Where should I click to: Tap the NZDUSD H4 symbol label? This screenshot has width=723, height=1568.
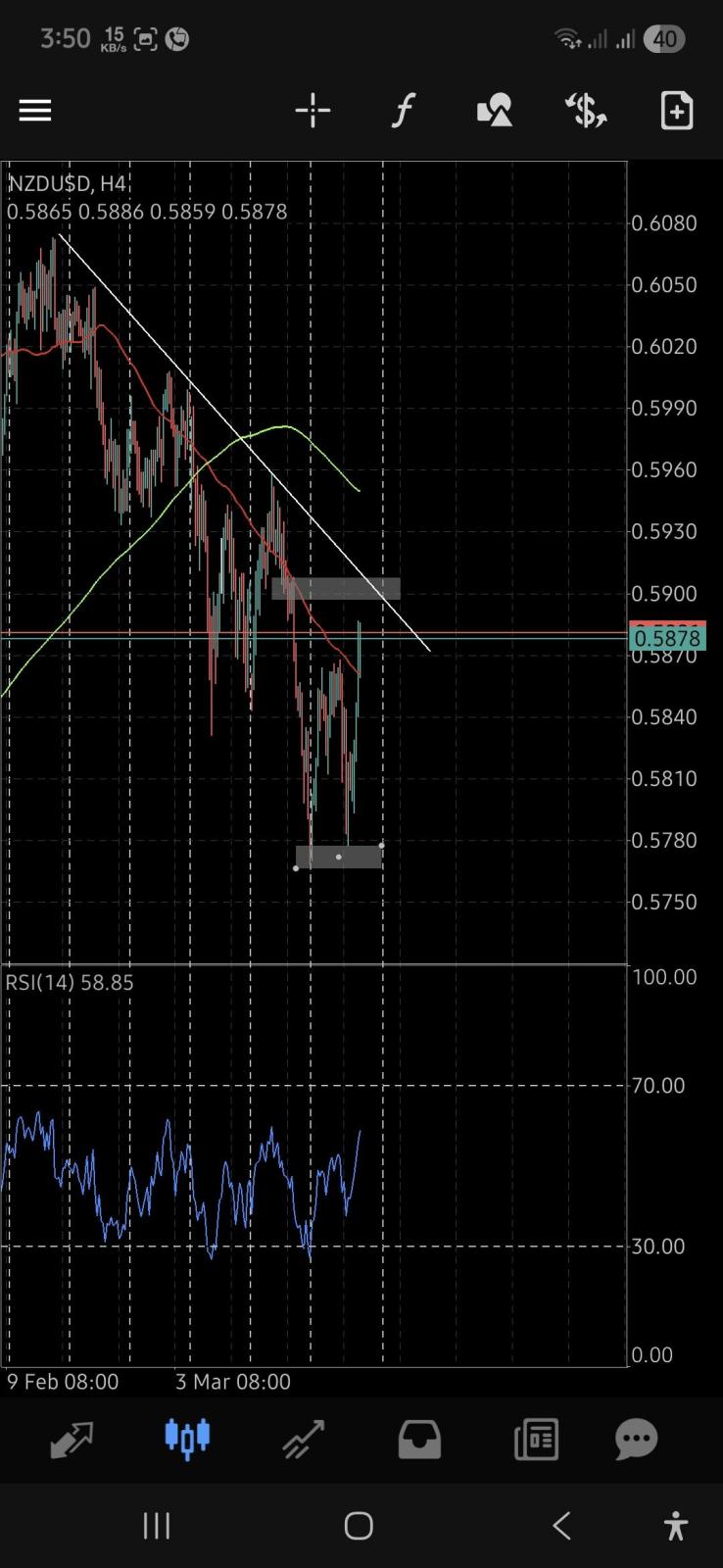pos(72,183)
